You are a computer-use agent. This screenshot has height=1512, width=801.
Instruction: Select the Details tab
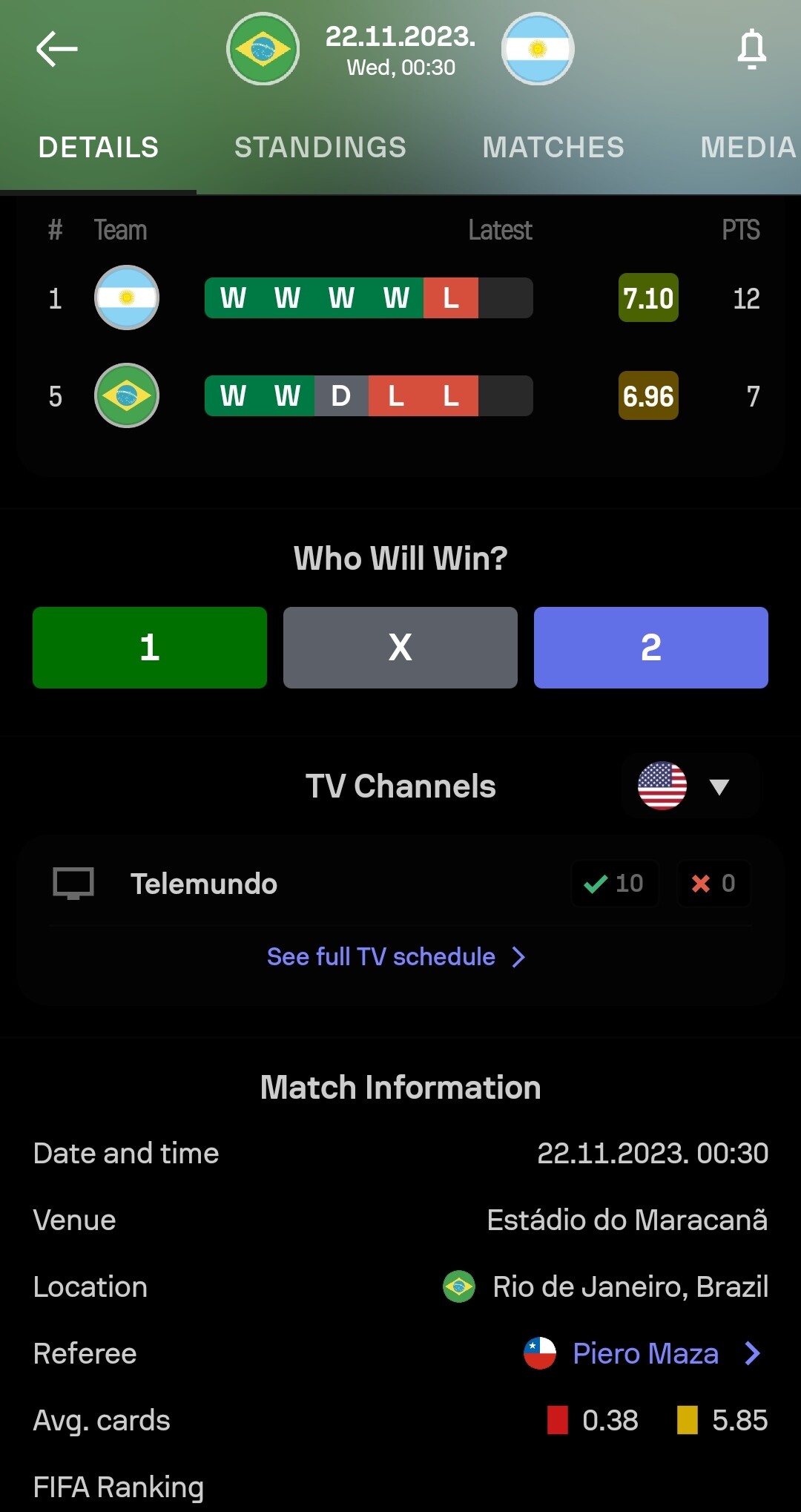tap(99, 147)
